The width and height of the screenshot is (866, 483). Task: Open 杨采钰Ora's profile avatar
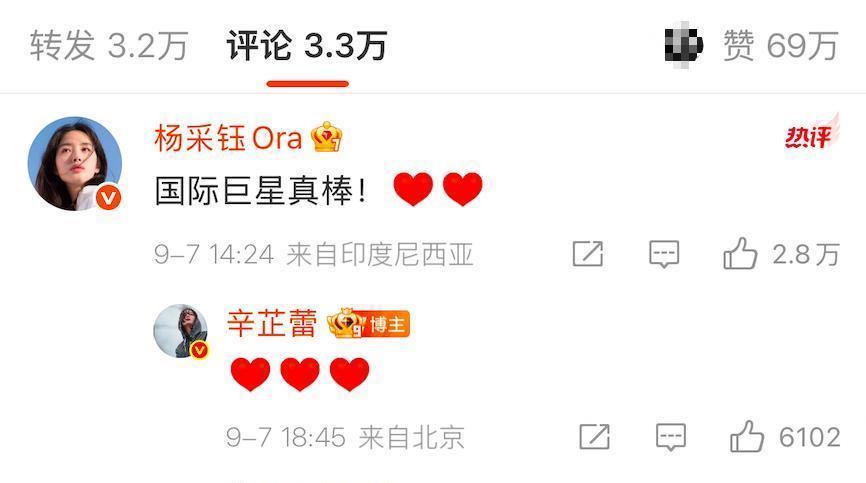[74, 163]
